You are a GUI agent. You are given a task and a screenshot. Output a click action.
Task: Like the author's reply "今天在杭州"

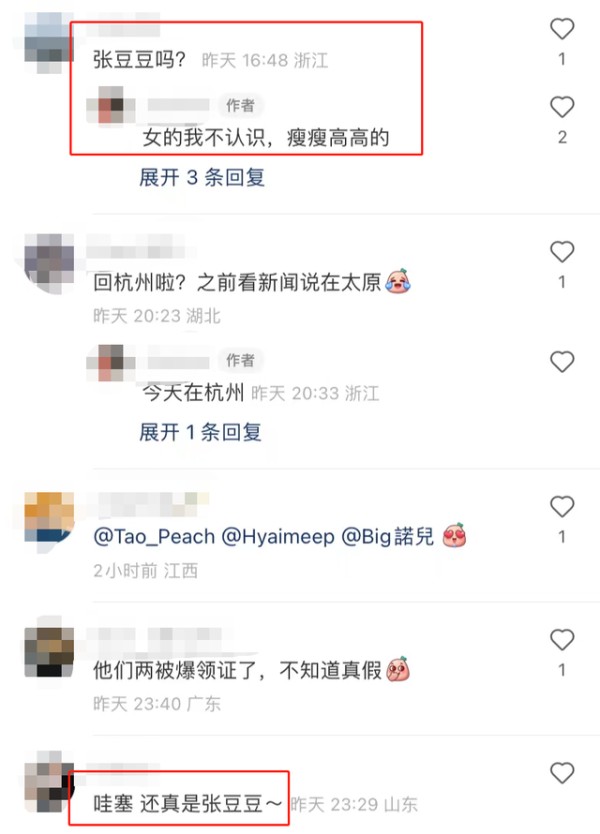(x=562, y=361)
